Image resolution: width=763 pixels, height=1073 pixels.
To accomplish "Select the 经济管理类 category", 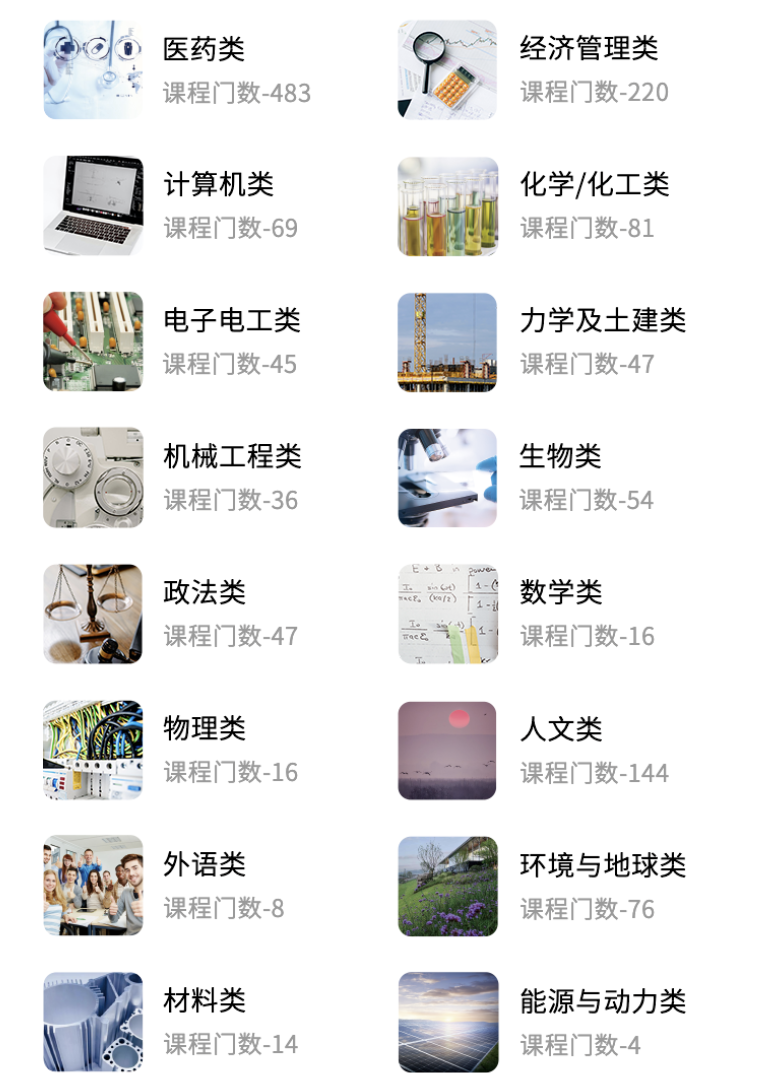I will pos(588,48).
